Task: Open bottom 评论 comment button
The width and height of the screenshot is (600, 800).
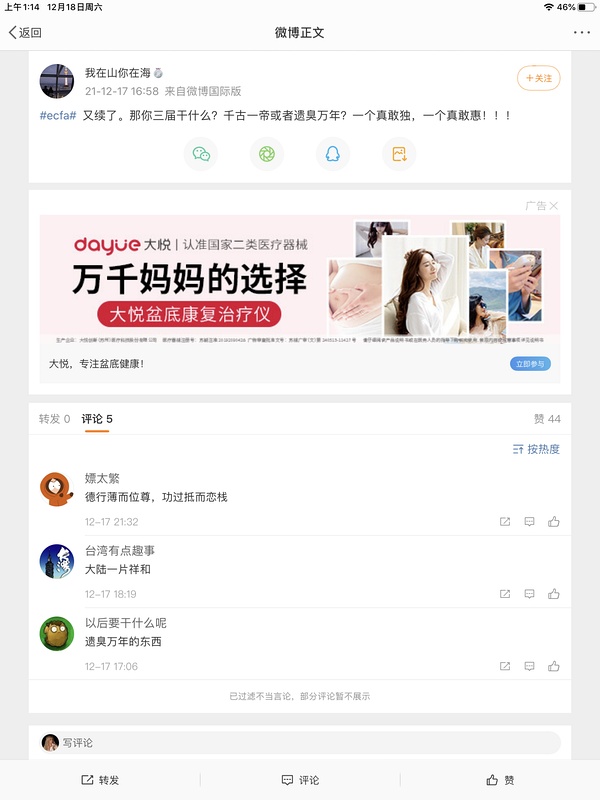Action: (x=300, y=780)
